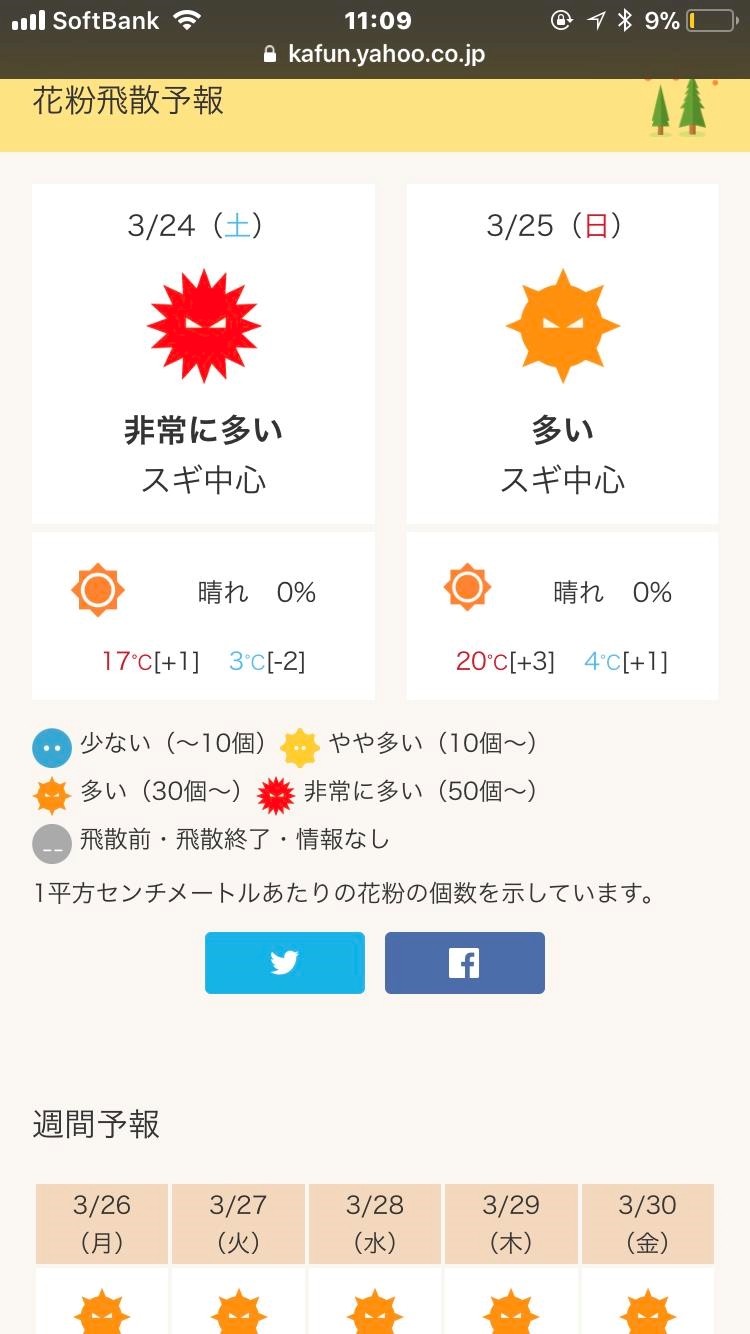Share the forecast on Twitter
The width and height of the screenshot is (750, 1334).
(x=285, y=963)
